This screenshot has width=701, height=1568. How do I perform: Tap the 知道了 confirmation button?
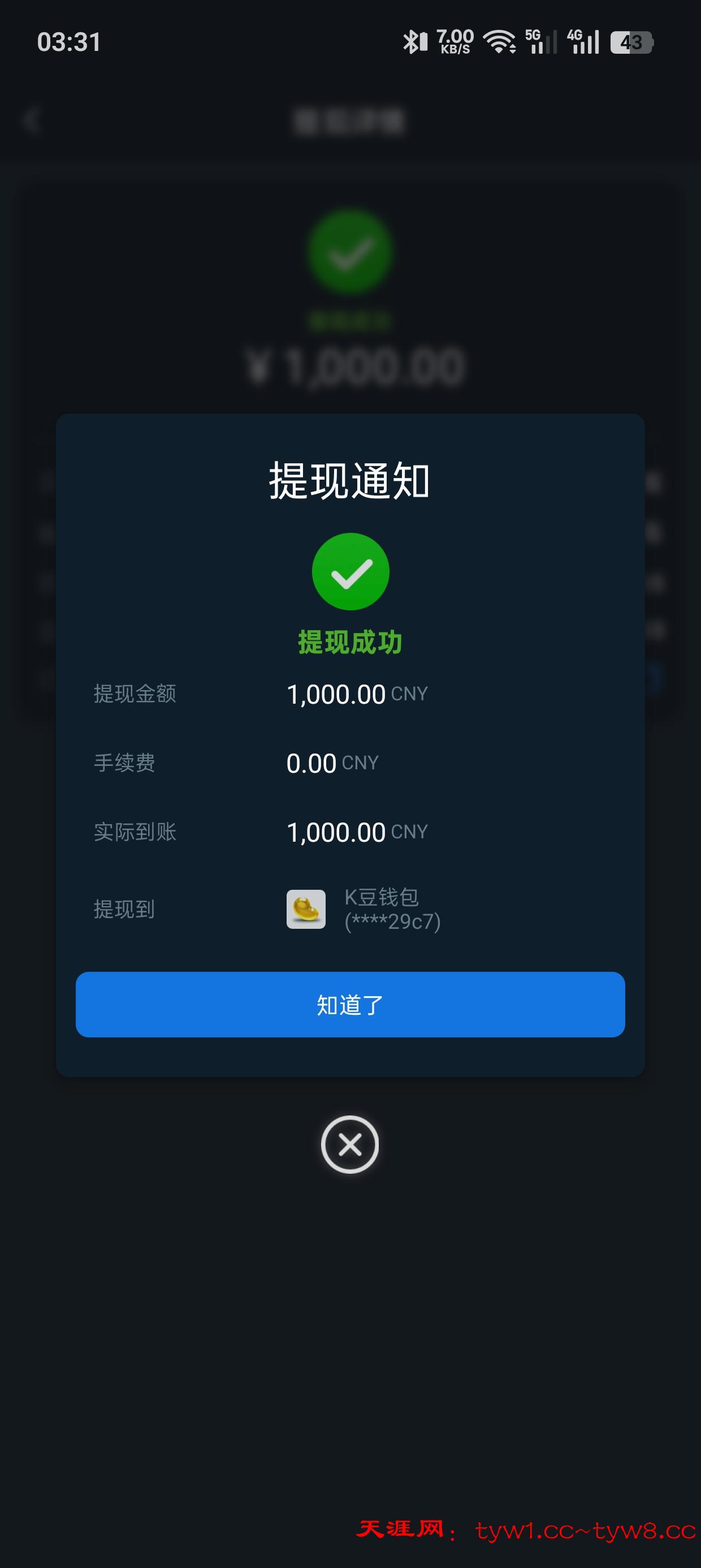coord(350,1005)
